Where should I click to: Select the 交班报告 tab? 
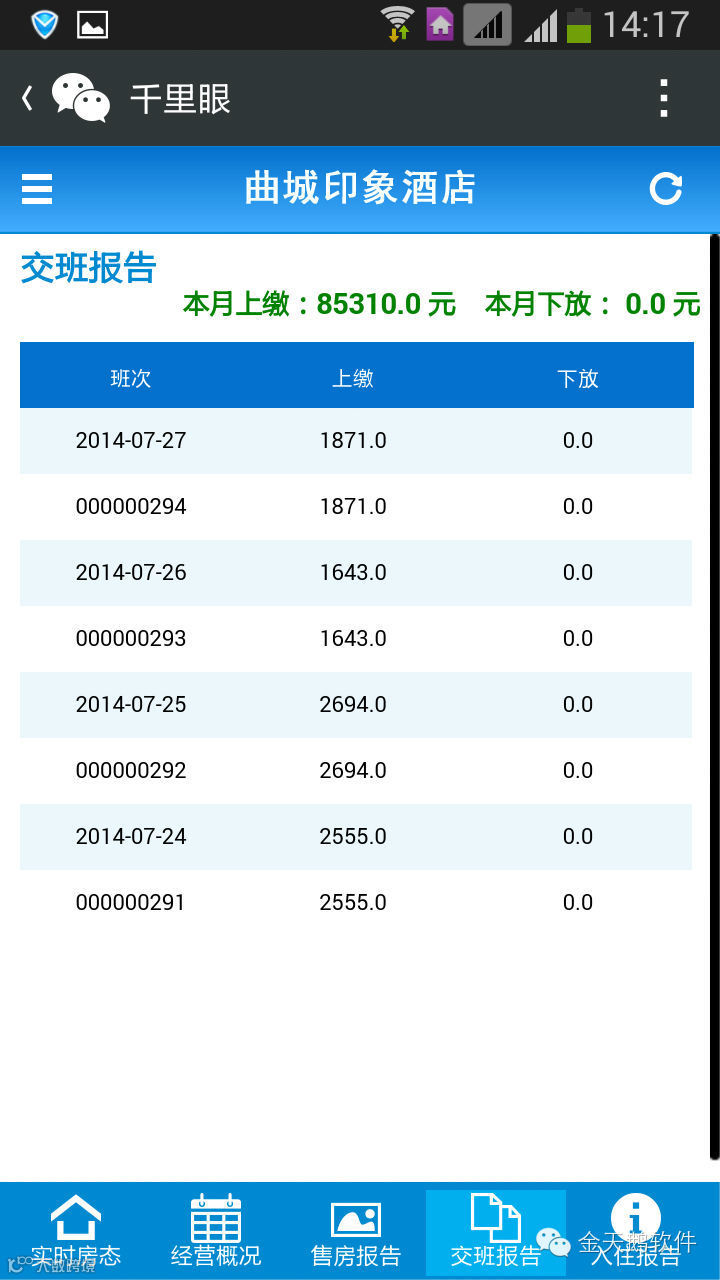(x=496, y=1231)
